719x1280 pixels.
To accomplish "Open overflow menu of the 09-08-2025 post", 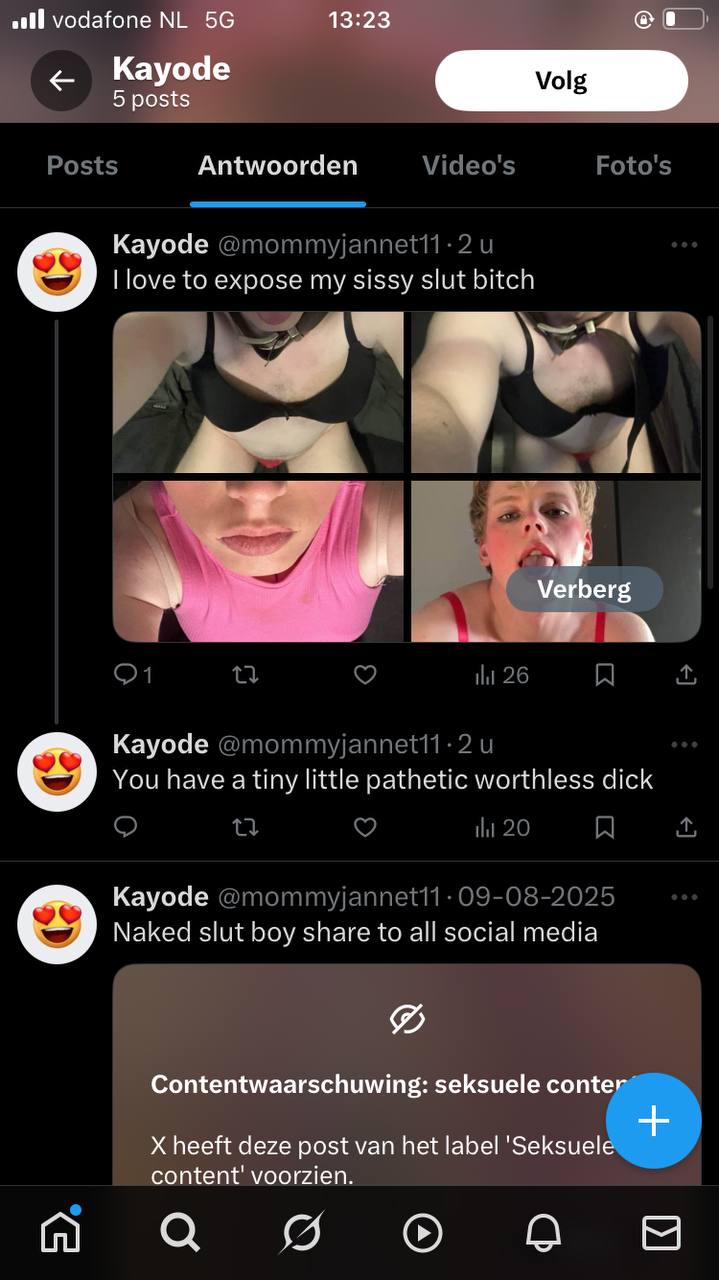I will (684, 897).
